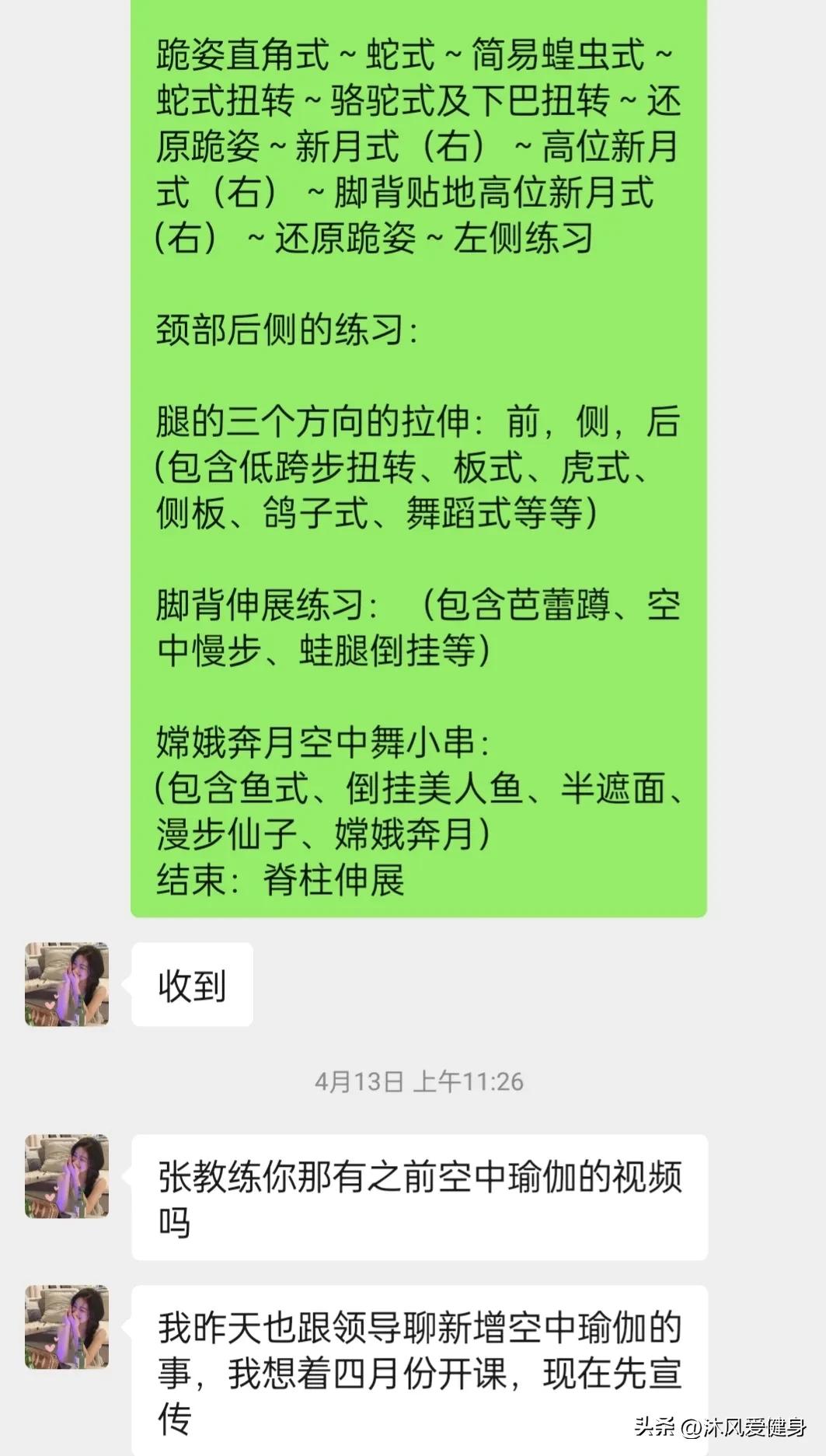Tap the timestamp 4月13日 上午11:26

click(x=420, y=1079)
